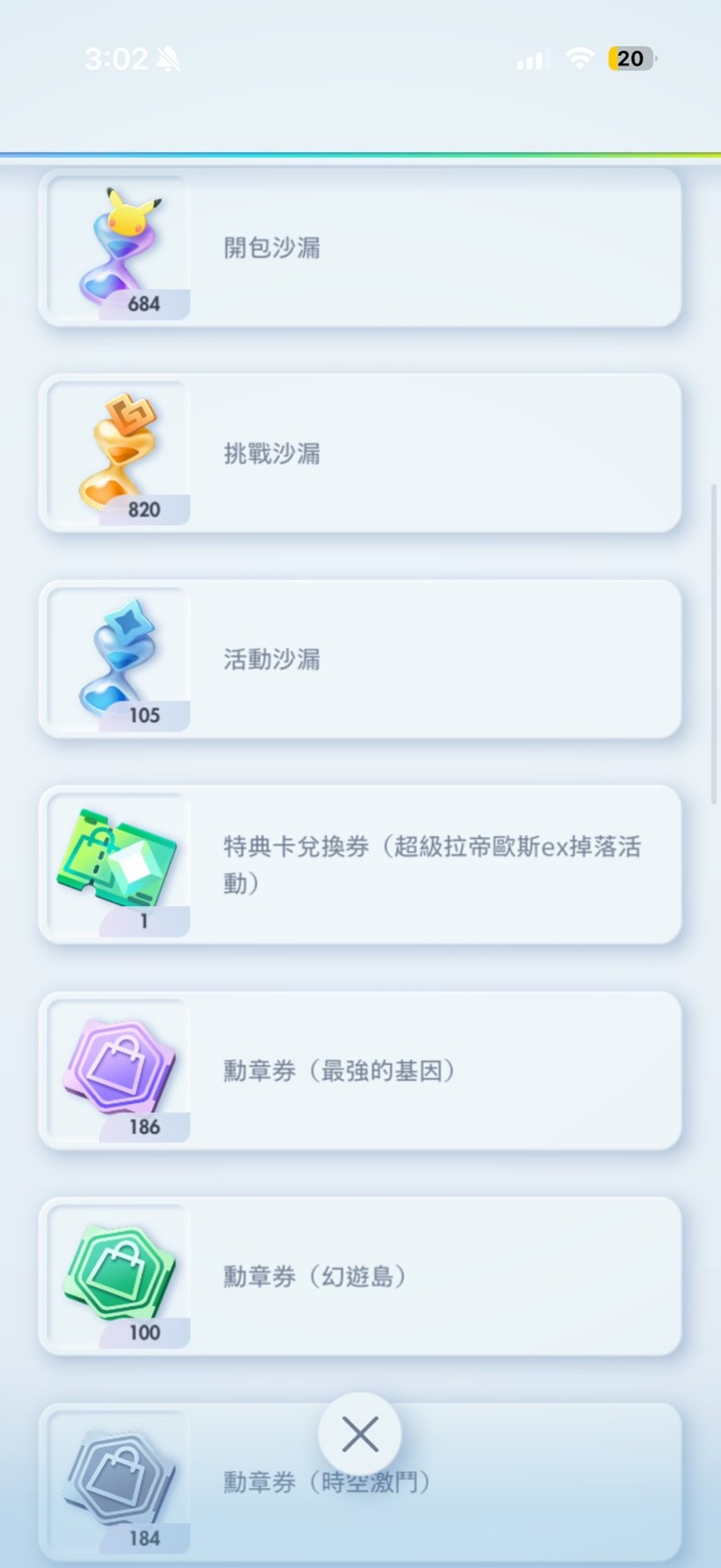Open the green 特典卡兌換券 voucher icon
The image size is (721, 1568).
(x=117, y=856)
